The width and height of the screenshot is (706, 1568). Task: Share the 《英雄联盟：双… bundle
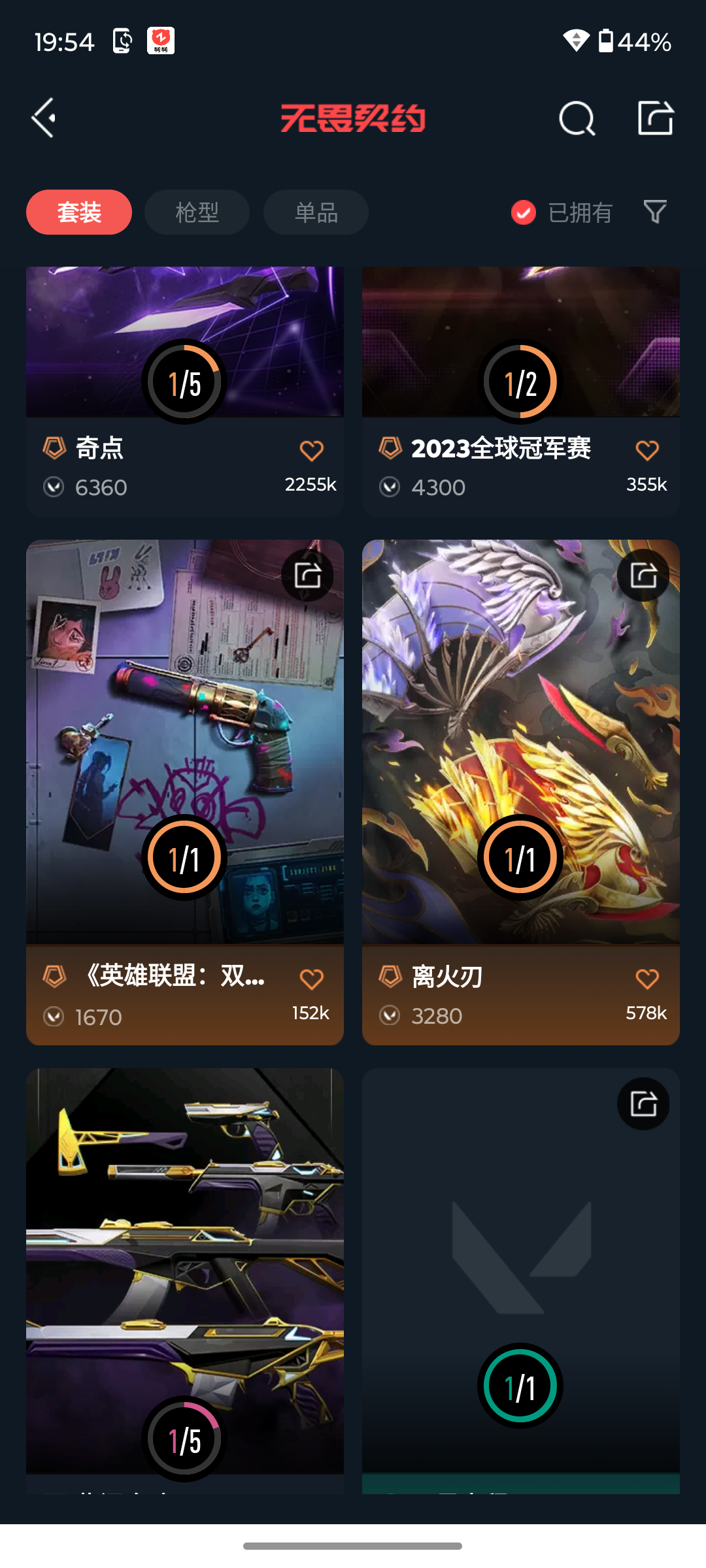coord(307,576)
